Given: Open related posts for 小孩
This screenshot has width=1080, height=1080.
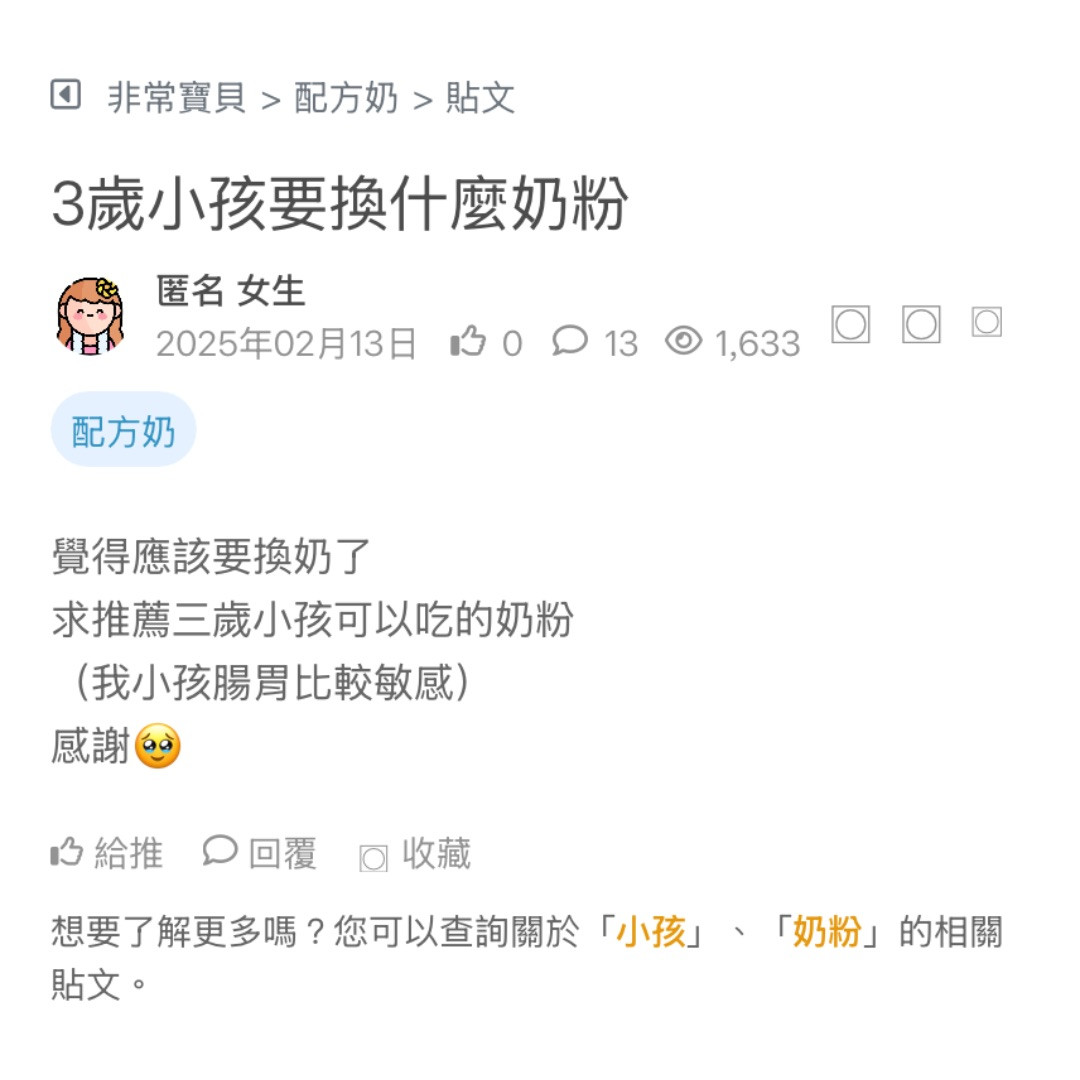Looking at the screenshot, I should tap(651, 932).
